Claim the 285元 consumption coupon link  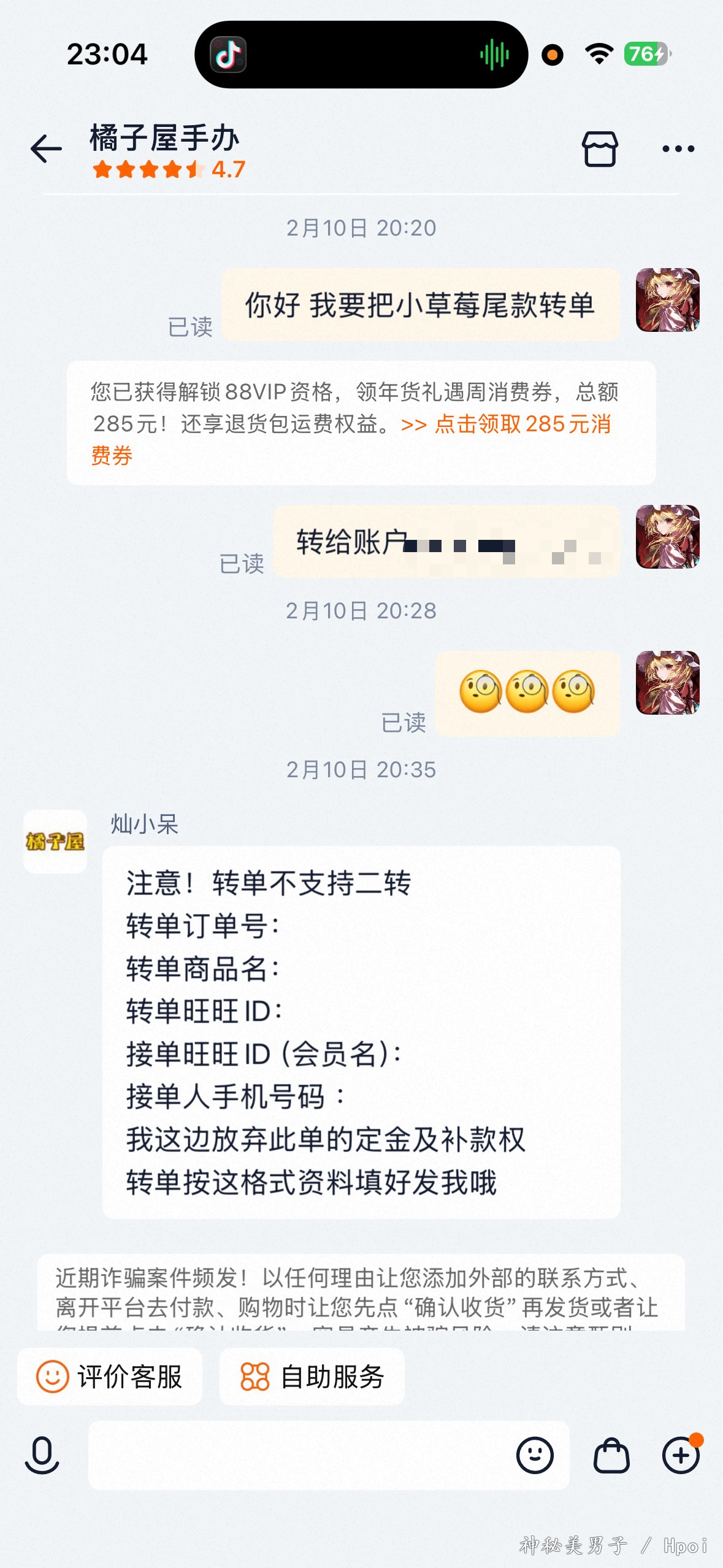[521, 425]
